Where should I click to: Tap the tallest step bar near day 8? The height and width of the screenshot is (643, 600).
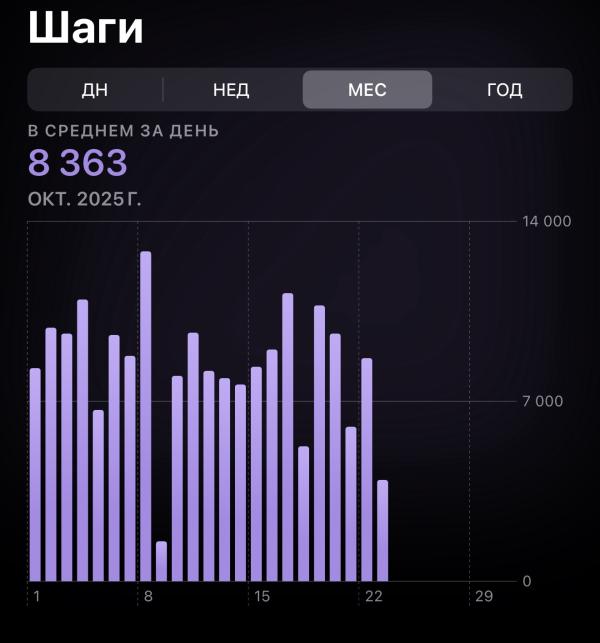tap(146, 416)
